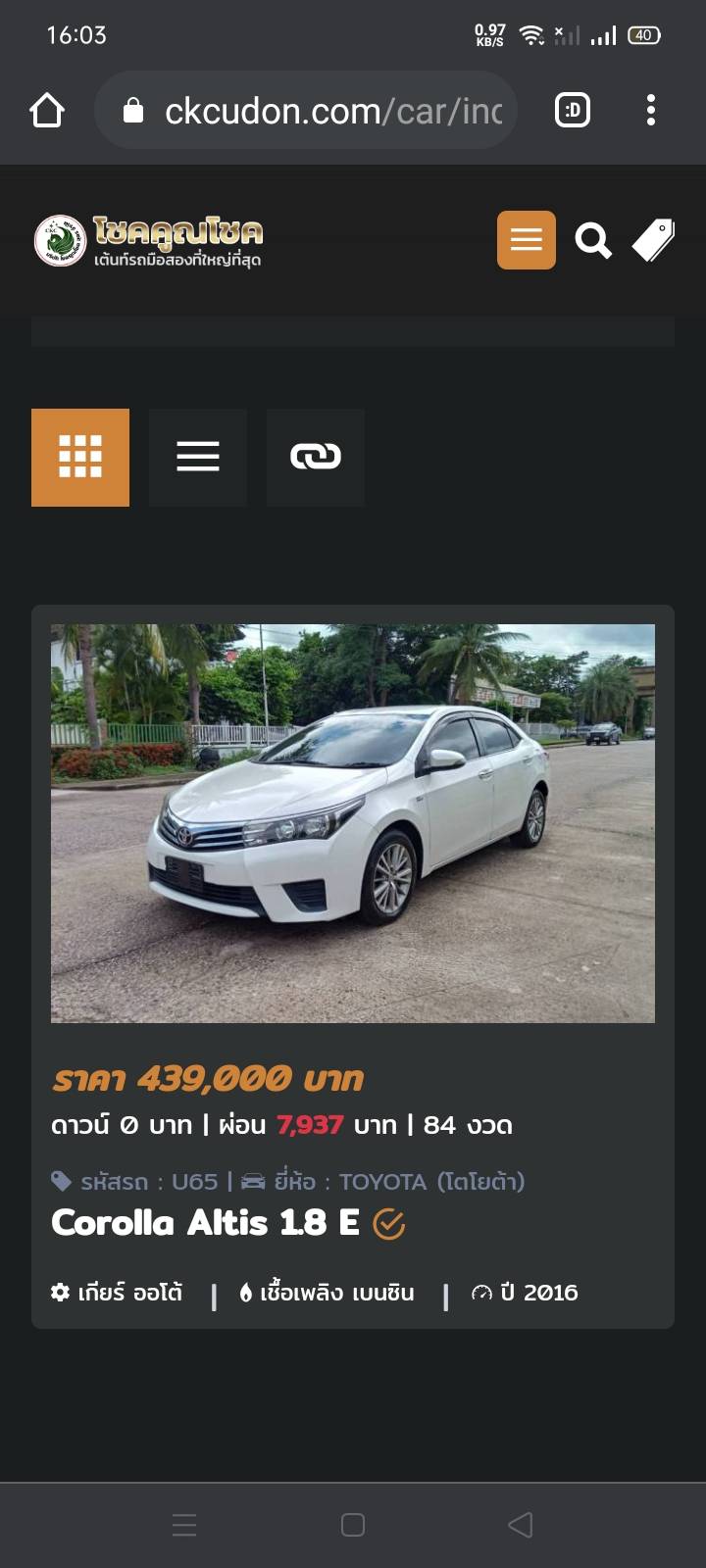Open the browser tab switcher
This screenshot has width=706, height=1568.
pos(573,111)
